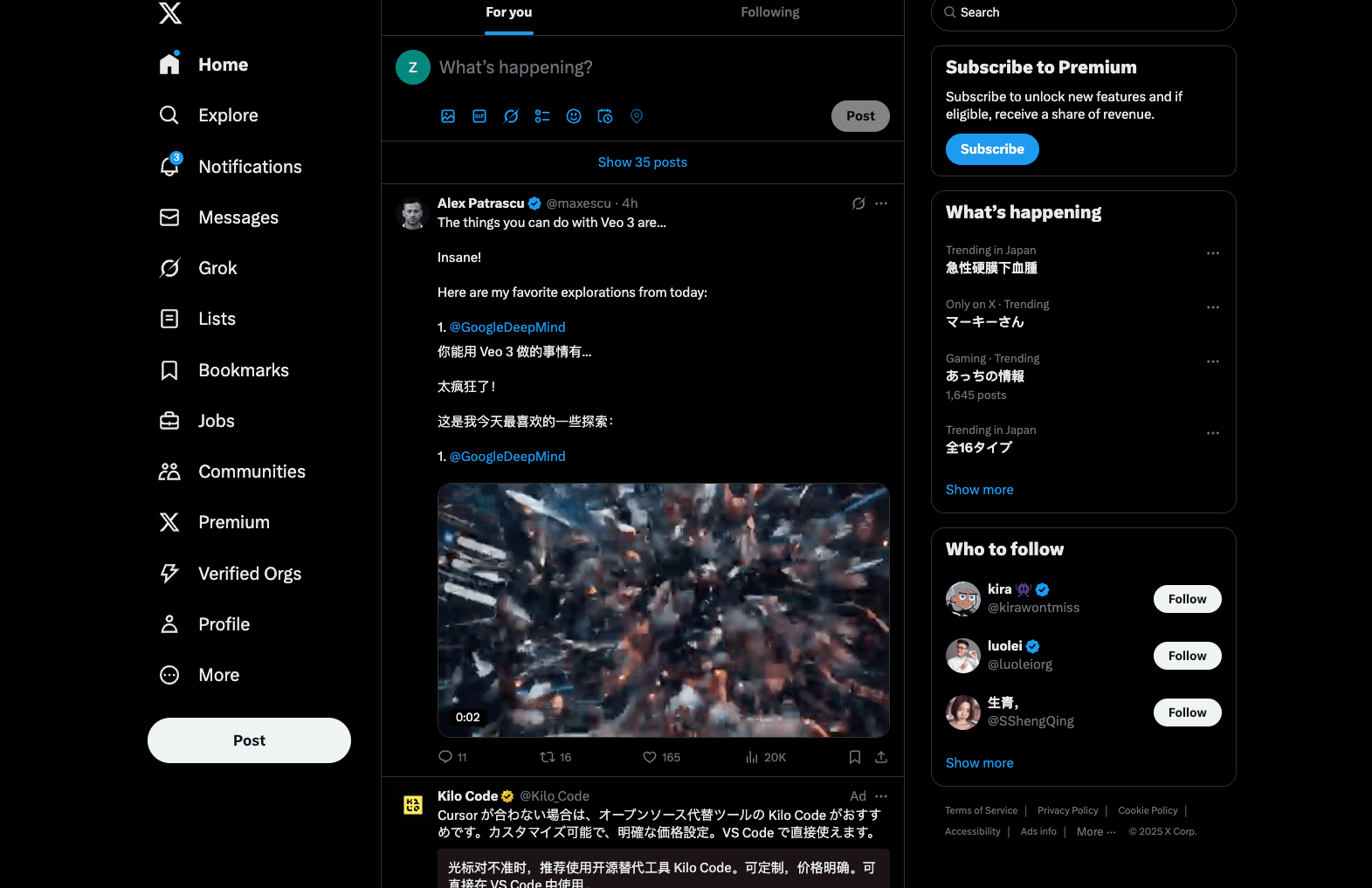Like Alex Patrascu's post
Screen dimensions: 1372x888
(650, 757)
